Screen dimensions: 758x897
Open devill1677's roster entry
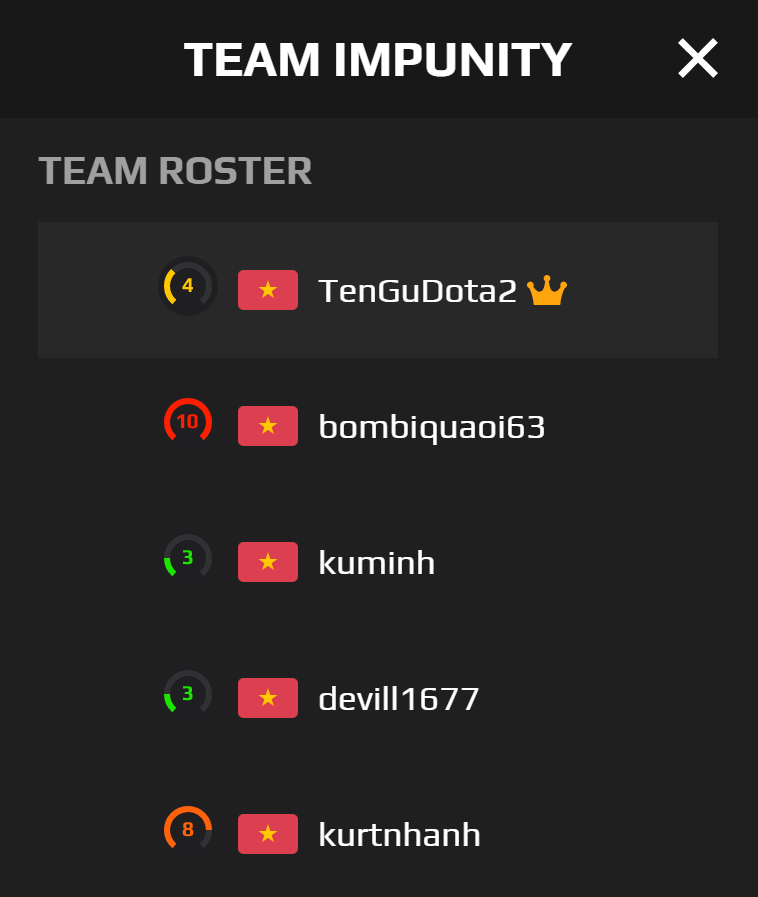pos(398,699)
